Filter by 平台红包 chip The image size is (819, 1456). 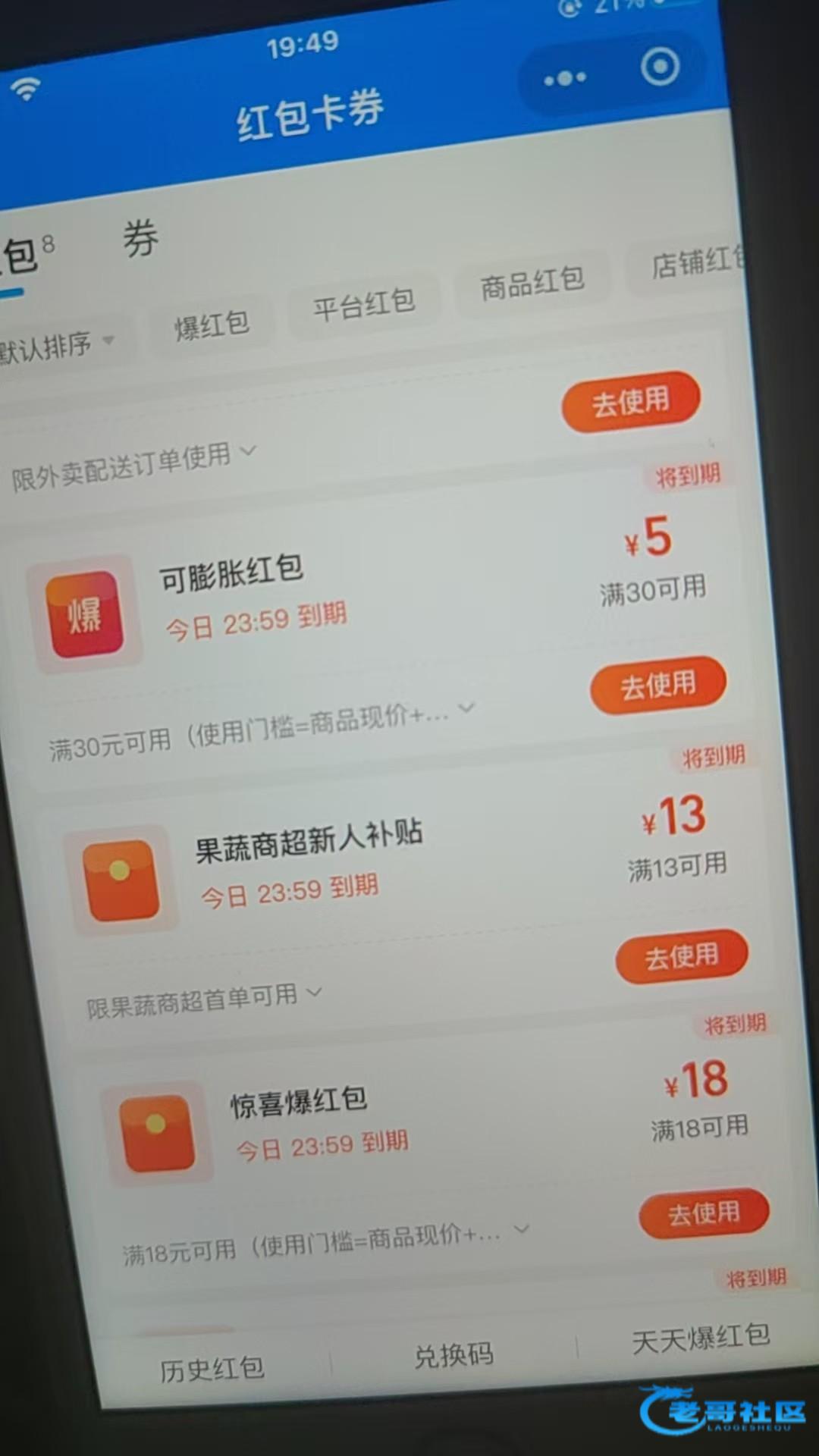click(x=364, y=304)
